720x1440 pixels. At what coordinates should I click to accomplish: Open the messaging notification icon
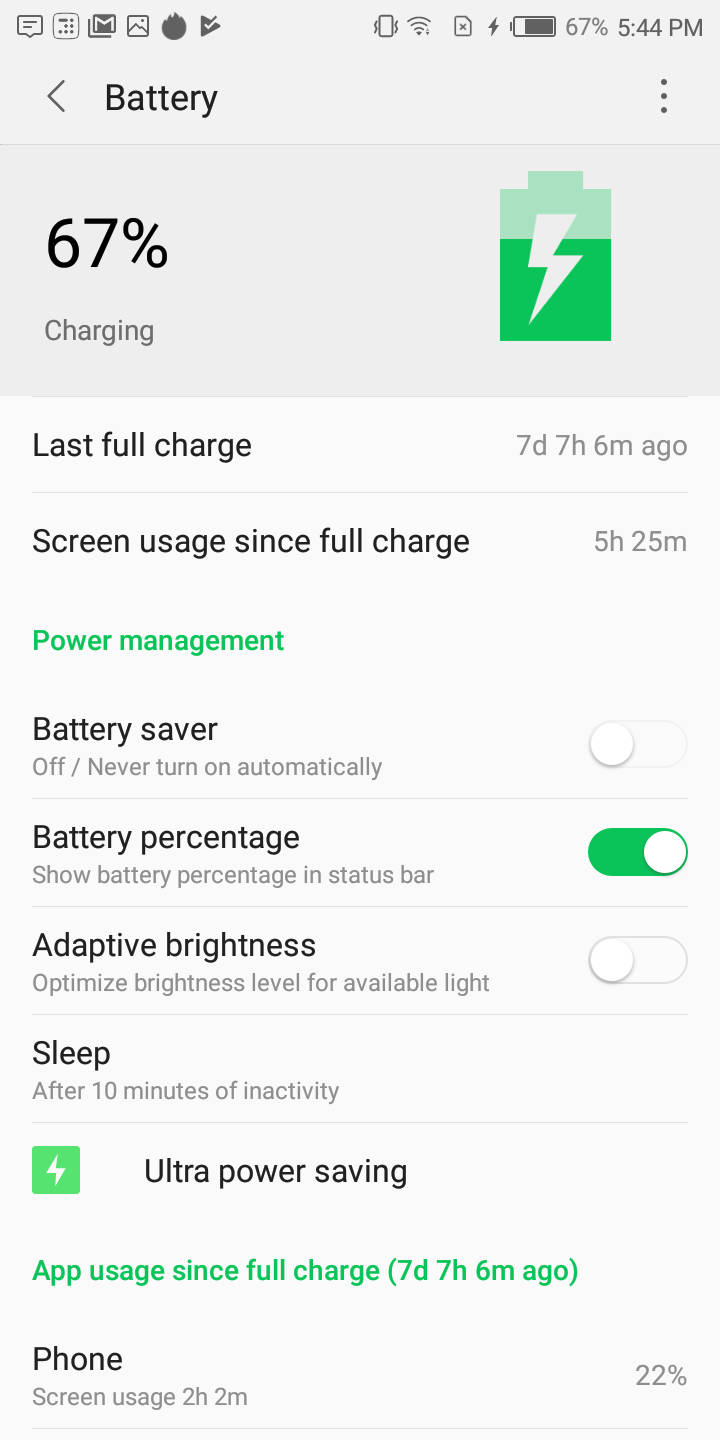pyautogui.click(x=30, y=25)
